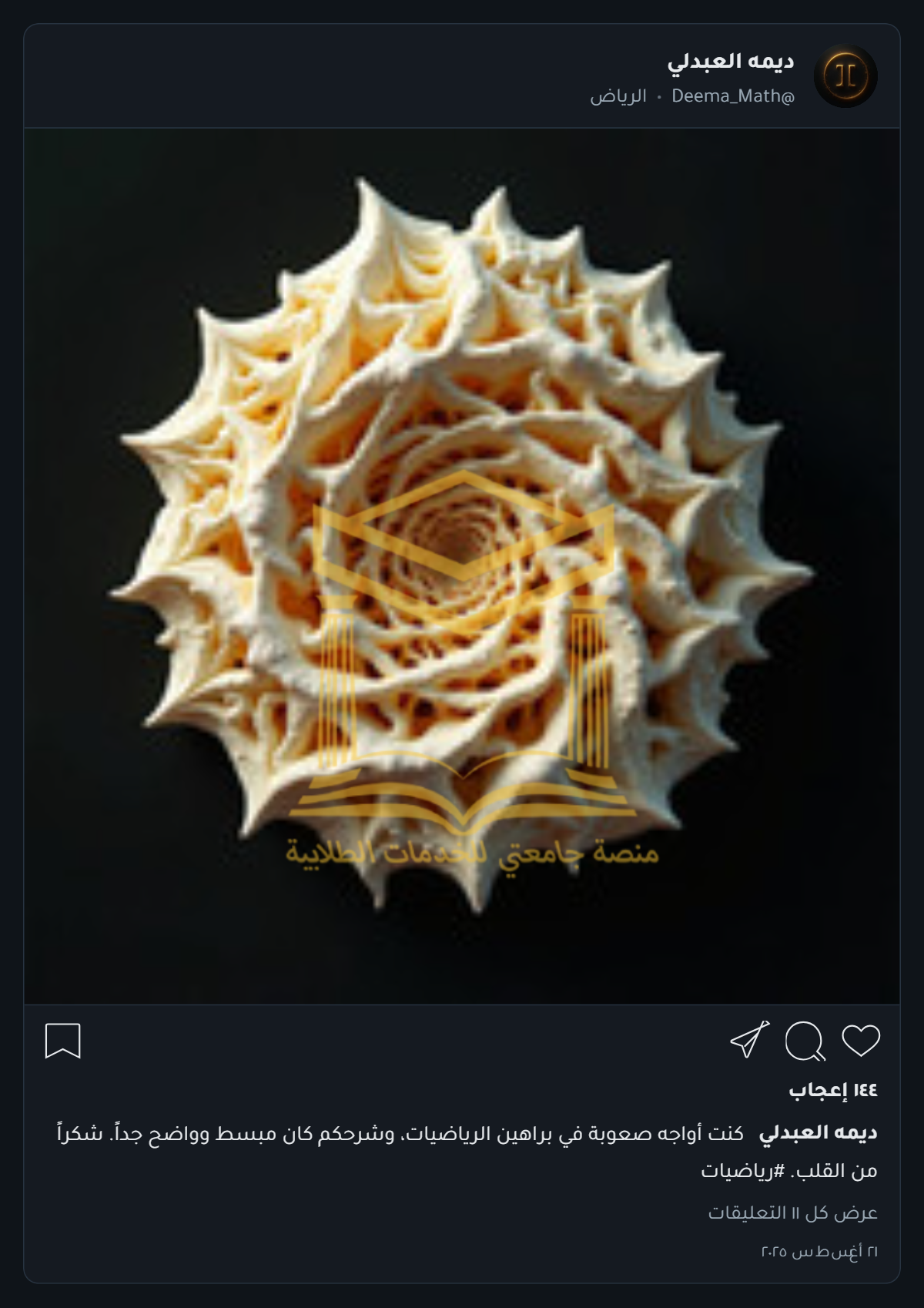924x1308 pixels.
Task: Open the Deema_Math username in the header
Action: click(732, 96)
